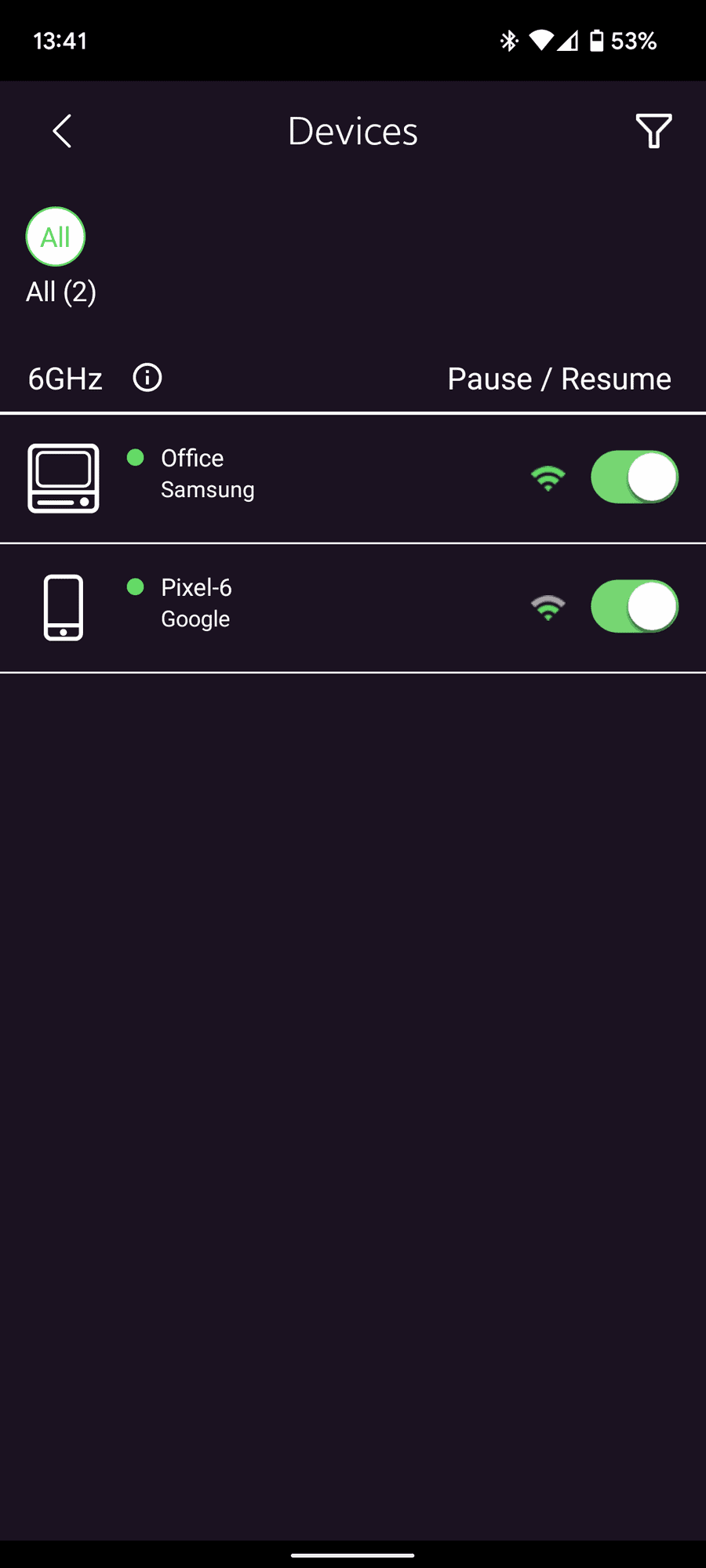706x1568 pixels.
Task: Go back from the Devices screen
Action: click(62, 131)
